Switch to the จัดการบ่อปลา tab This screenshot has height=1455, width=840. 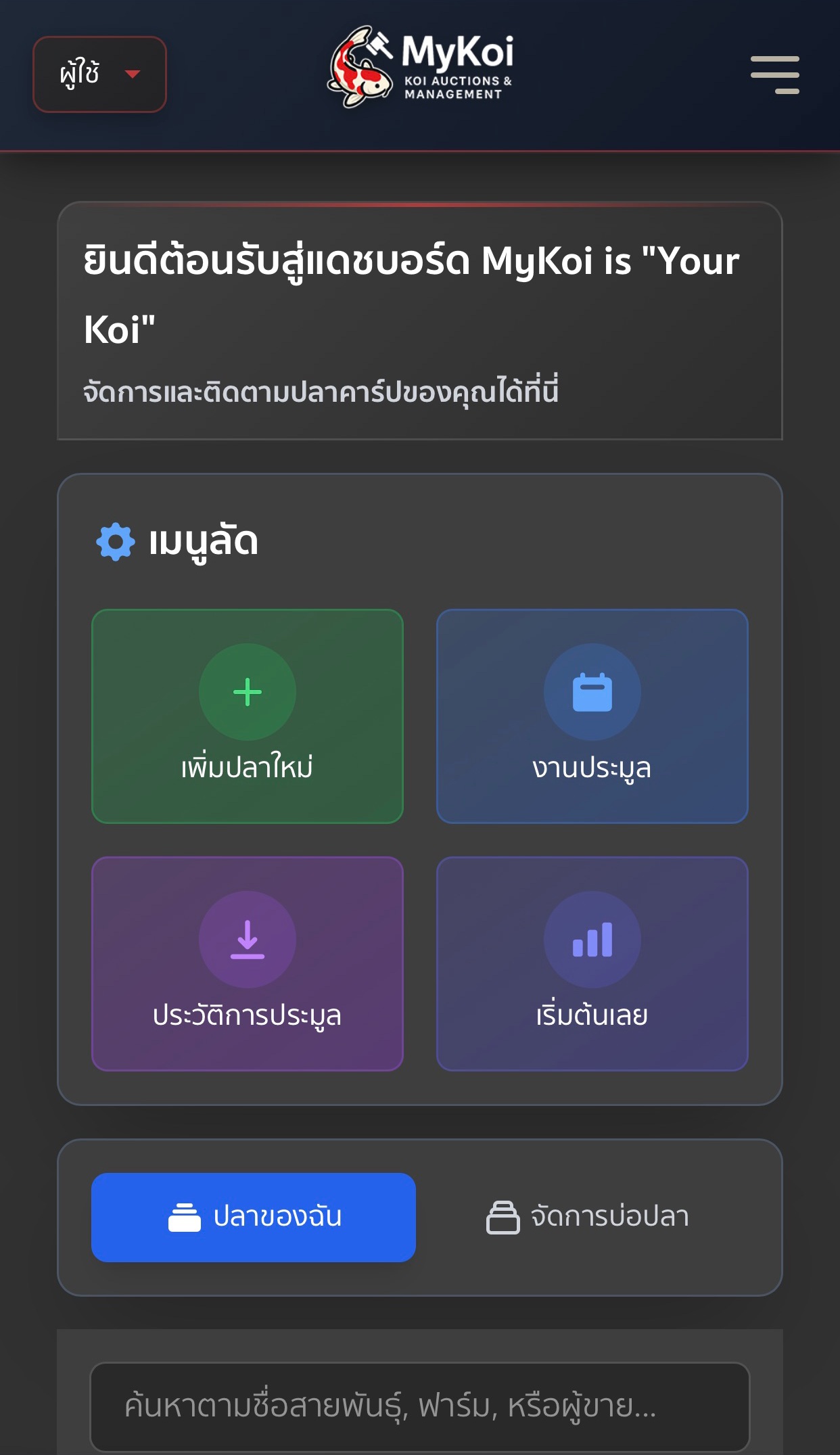588,1217
